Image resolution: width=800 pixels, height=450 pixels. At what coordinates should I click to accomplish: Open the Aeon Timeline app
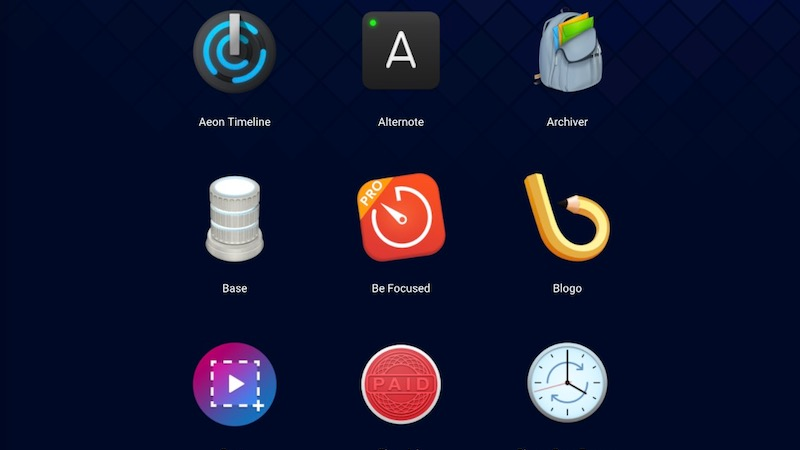[234, 52]
